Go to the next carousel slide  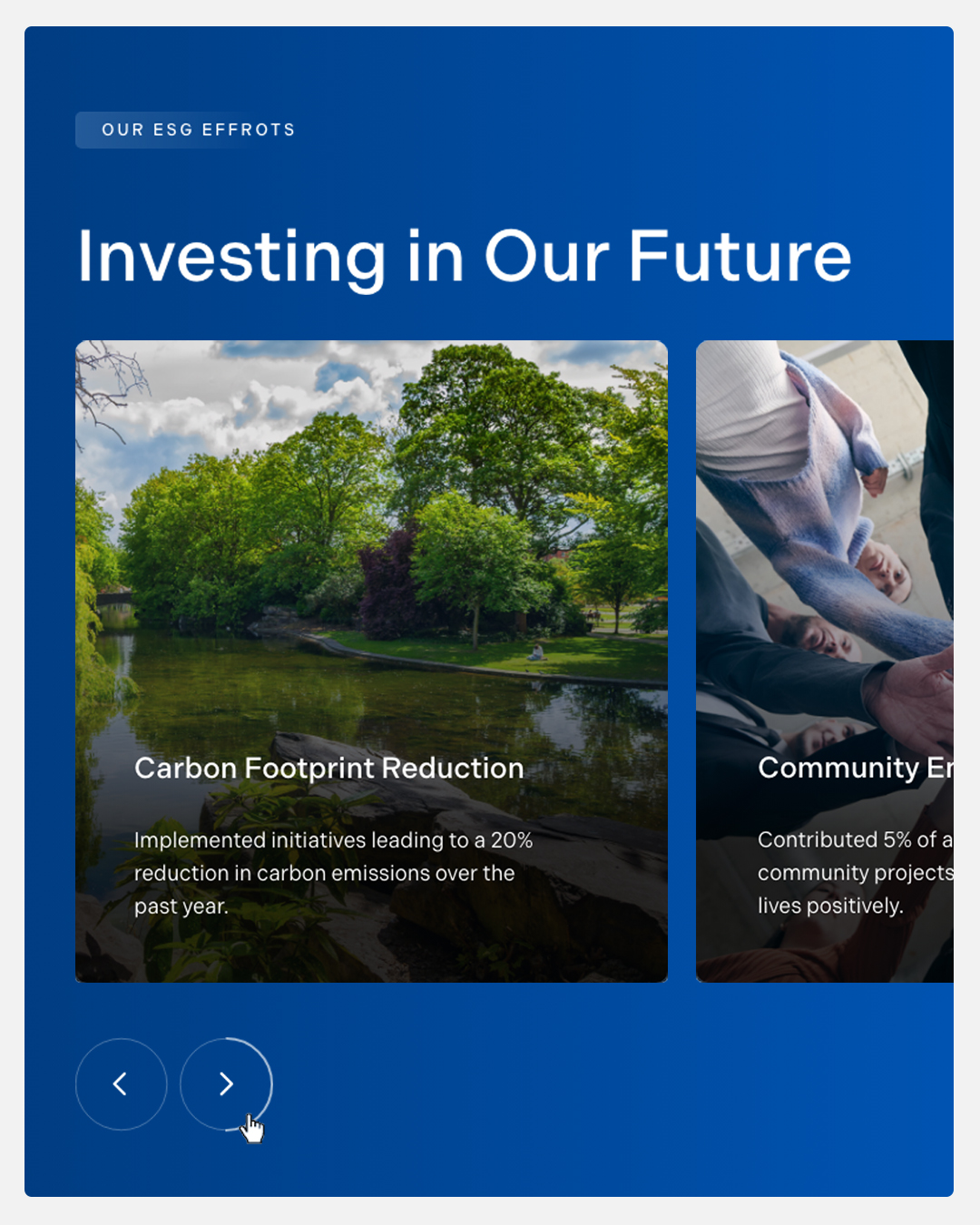click(226, 1083)
